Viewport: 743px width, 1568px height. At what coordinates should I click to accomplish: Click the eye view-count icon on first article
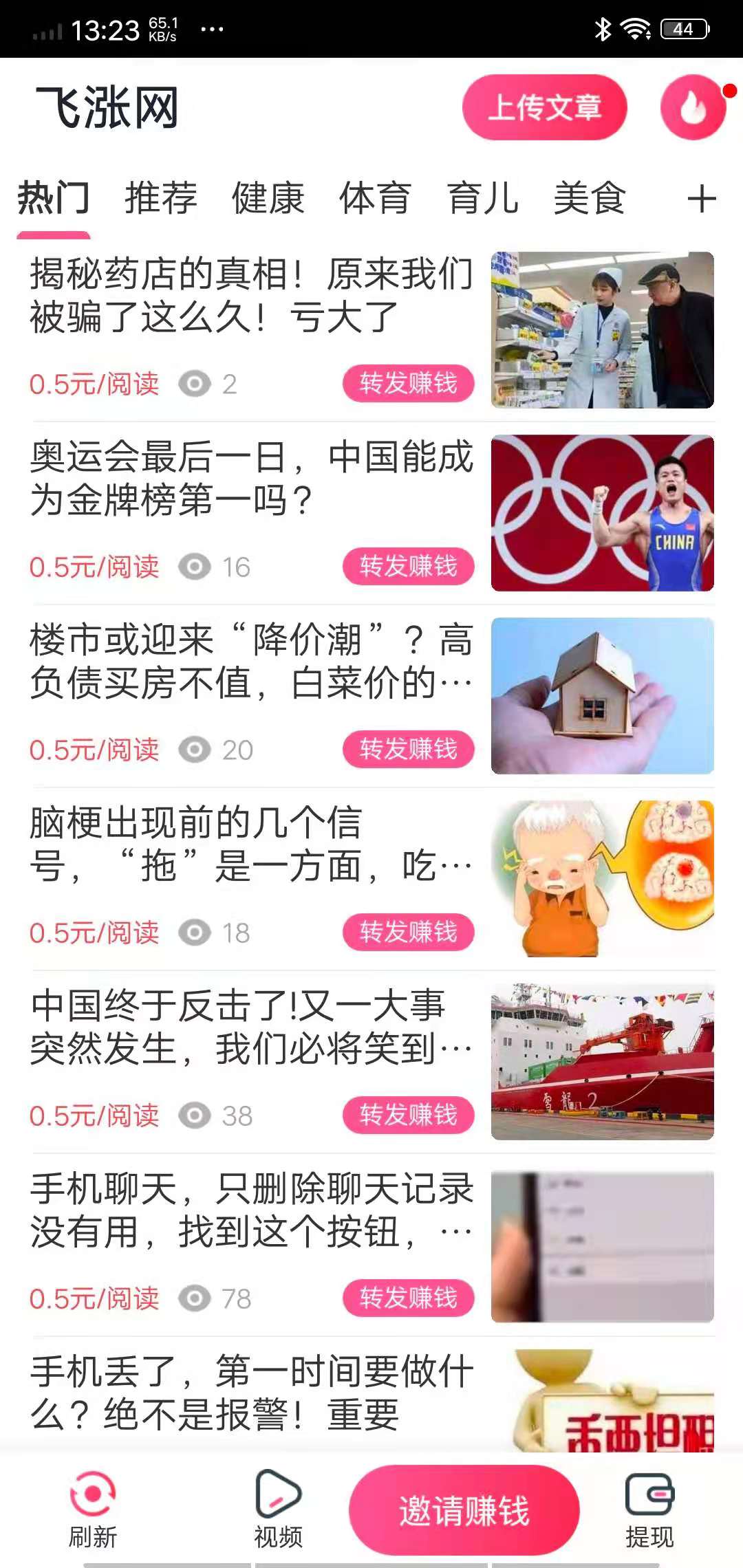pos(194,384)
